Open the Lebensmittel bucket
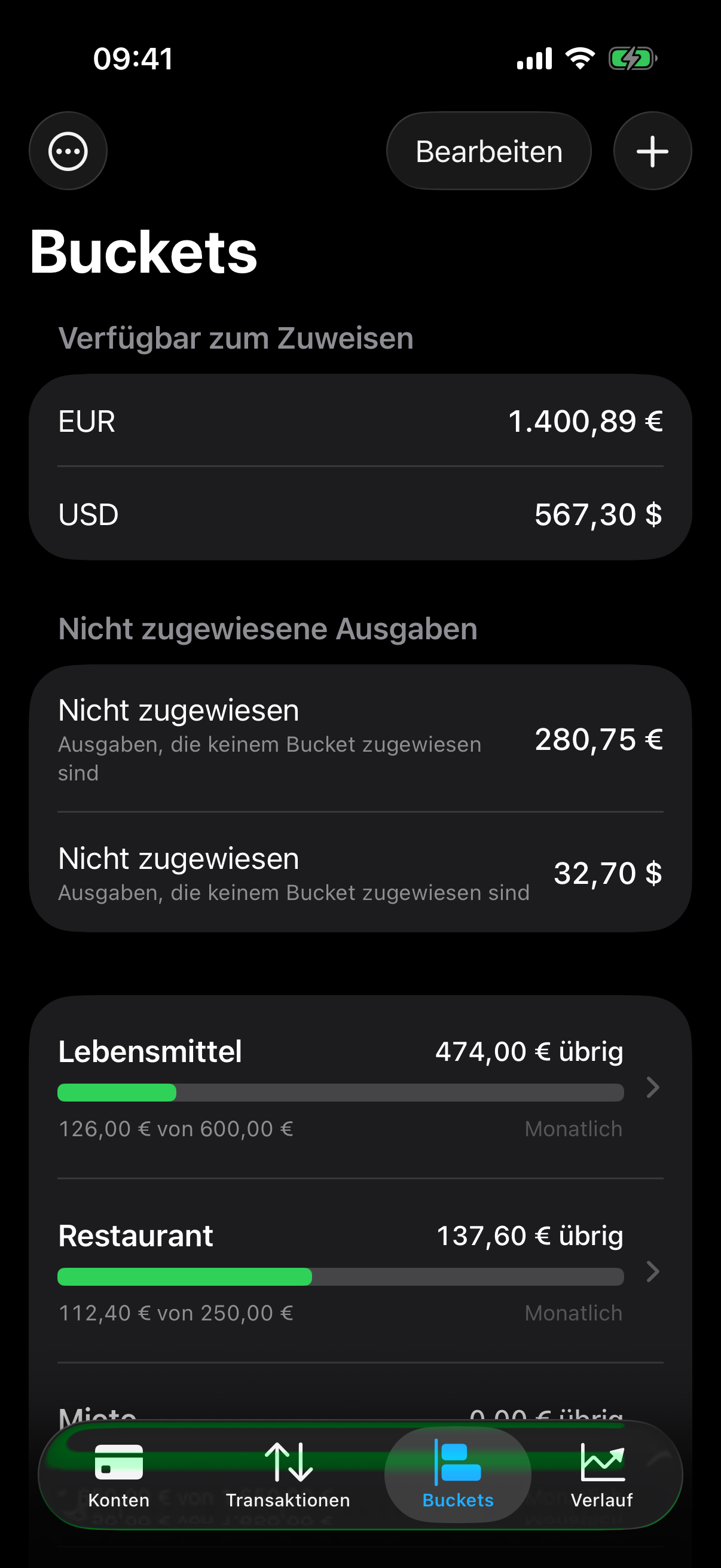Image resolution: width=721 pixels, height=1568 pixels. (360, 1087)
